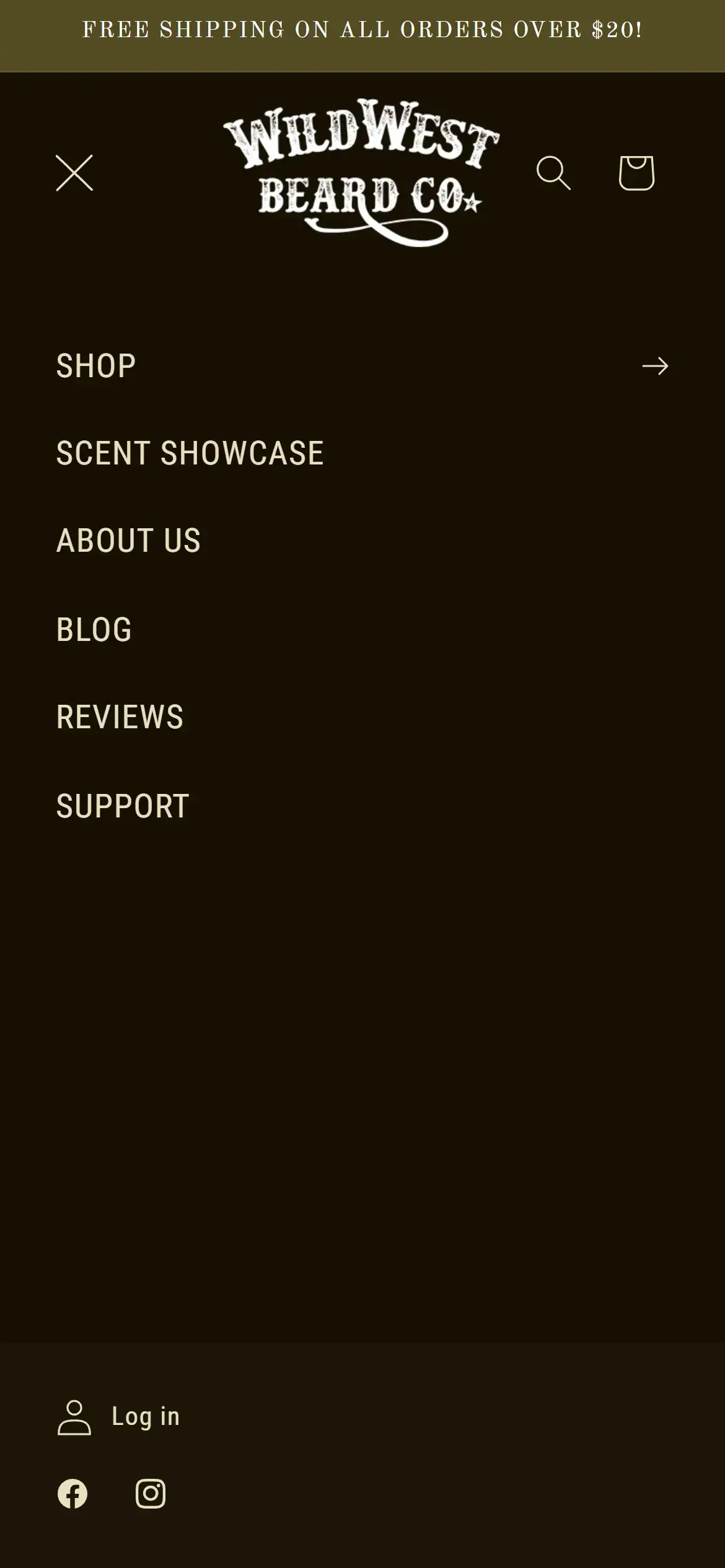Viewport: 725px width, 1568px height.
Task: Open the shopping cart icon
Action: pos(635,174)
